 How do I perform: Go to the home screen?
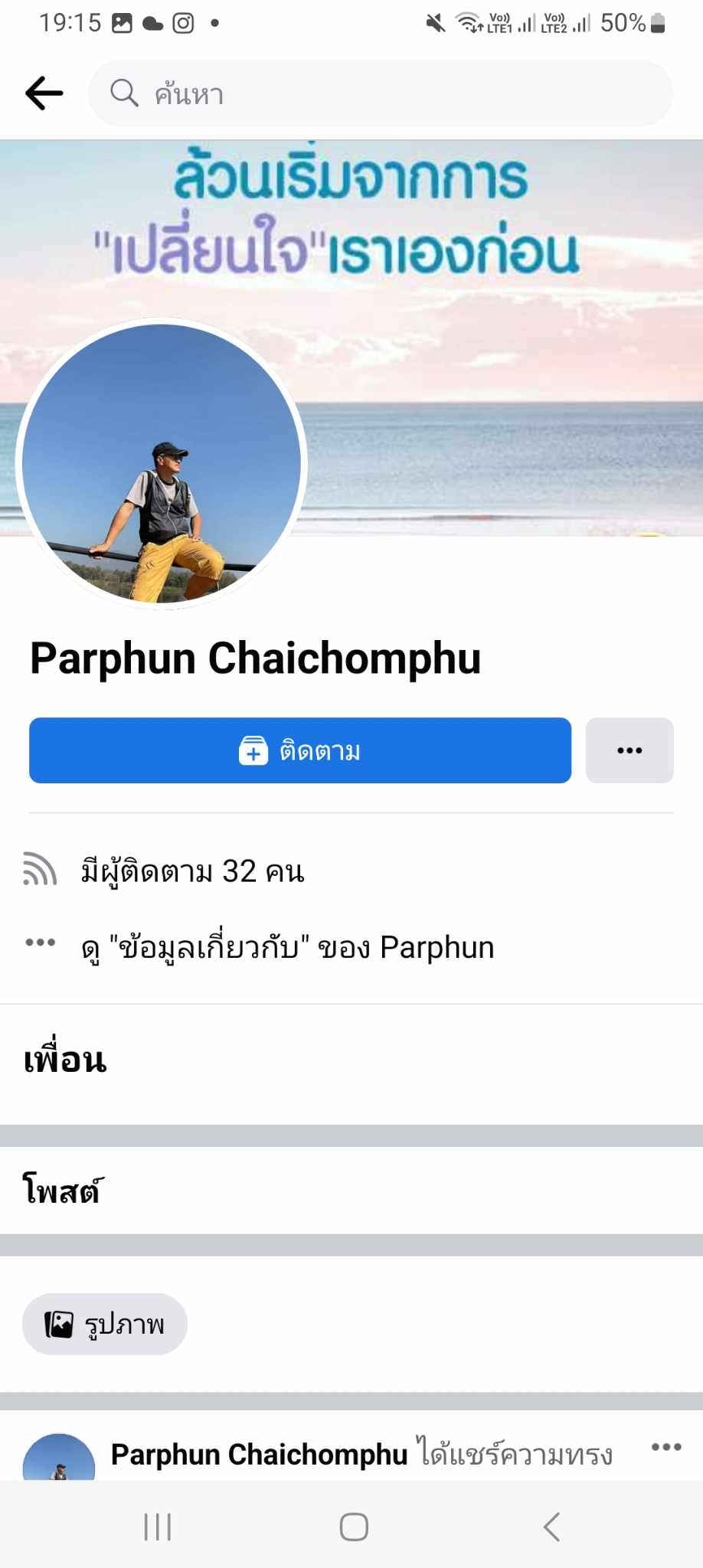coord(354,1527)
